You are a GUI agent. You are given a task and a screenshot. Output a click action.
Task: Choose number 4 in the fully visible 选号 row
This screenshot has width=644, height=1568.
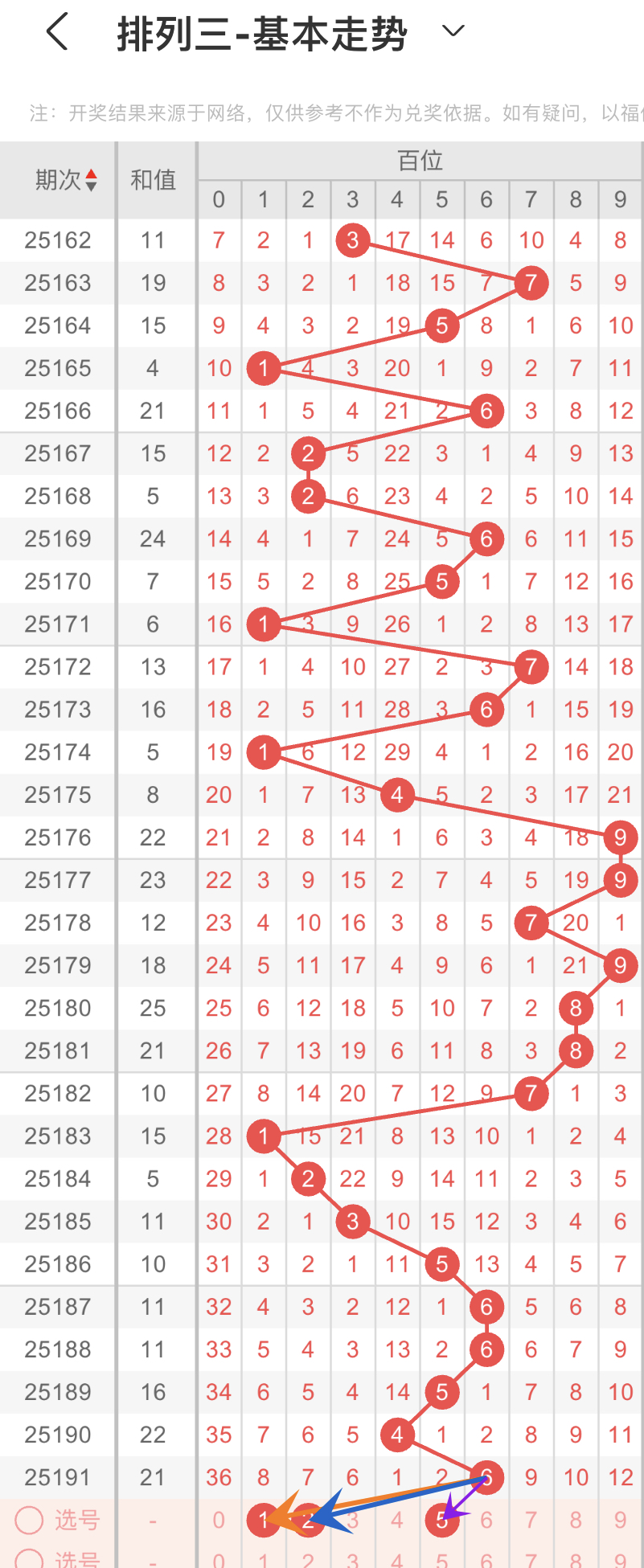(x=397, y=1520)
